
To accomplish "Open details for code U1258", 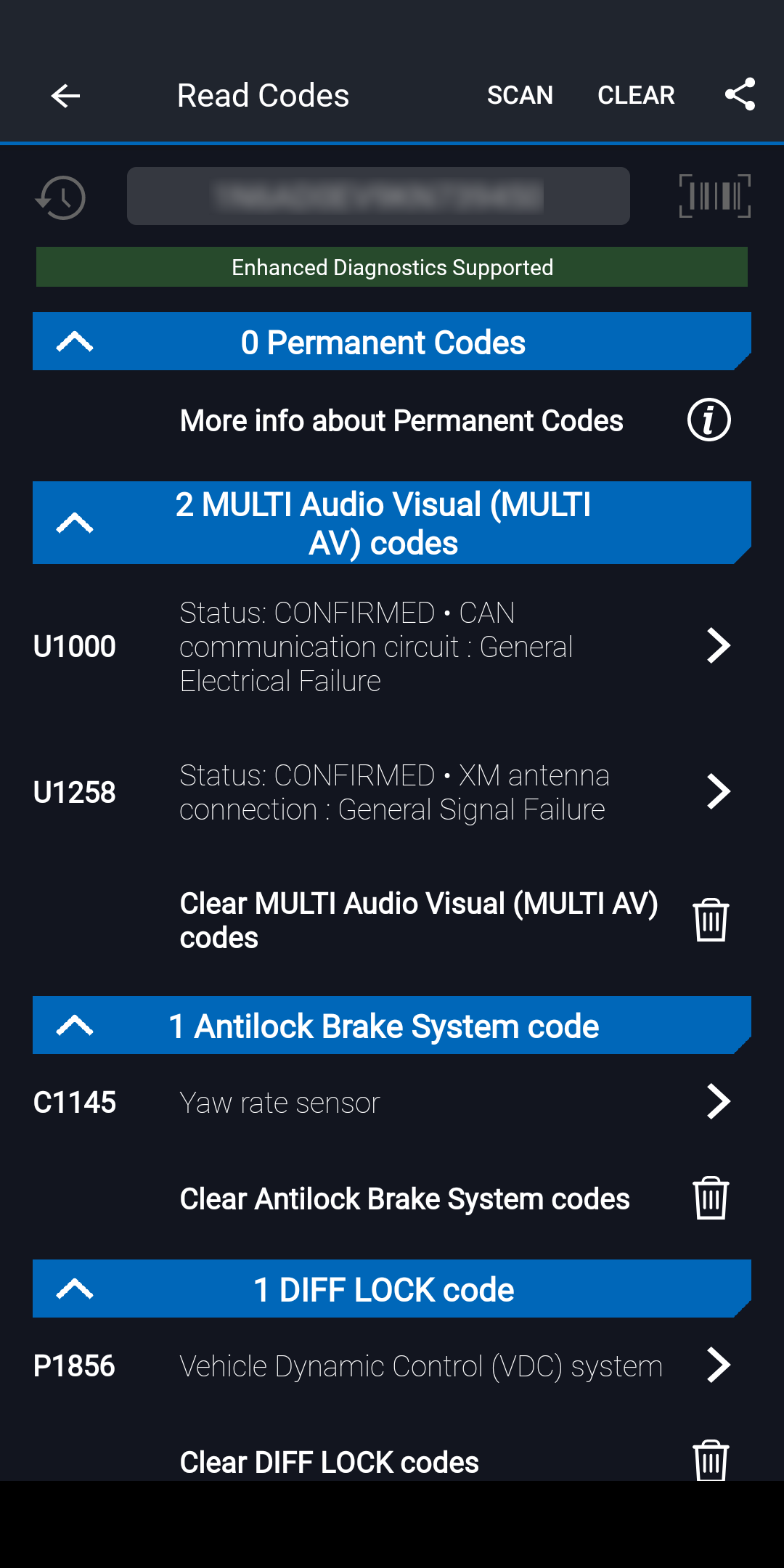I will (x=718, y=791).
